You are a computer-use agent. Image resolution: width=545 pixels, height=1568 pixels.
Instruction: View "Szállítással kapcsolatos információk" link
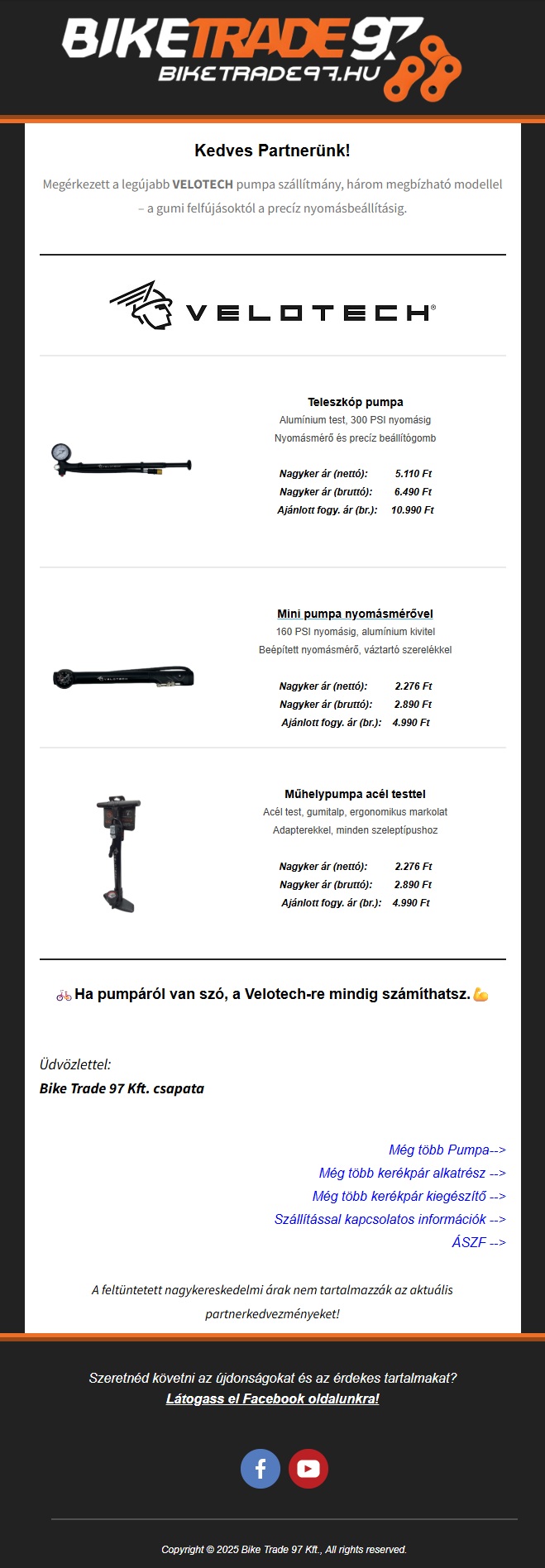point(390,1219)
